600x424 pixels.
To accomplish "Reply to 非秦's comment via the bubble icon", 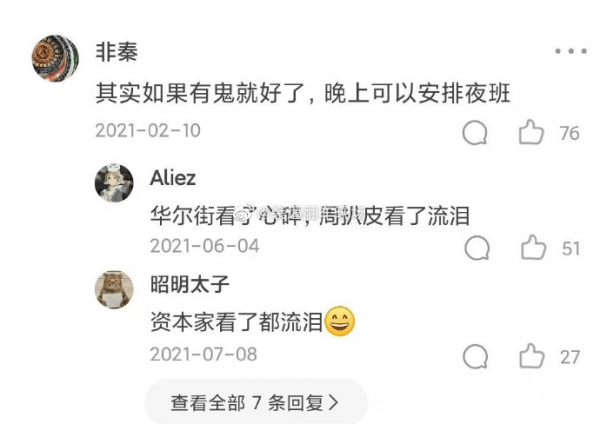I will tap(477, 133).
